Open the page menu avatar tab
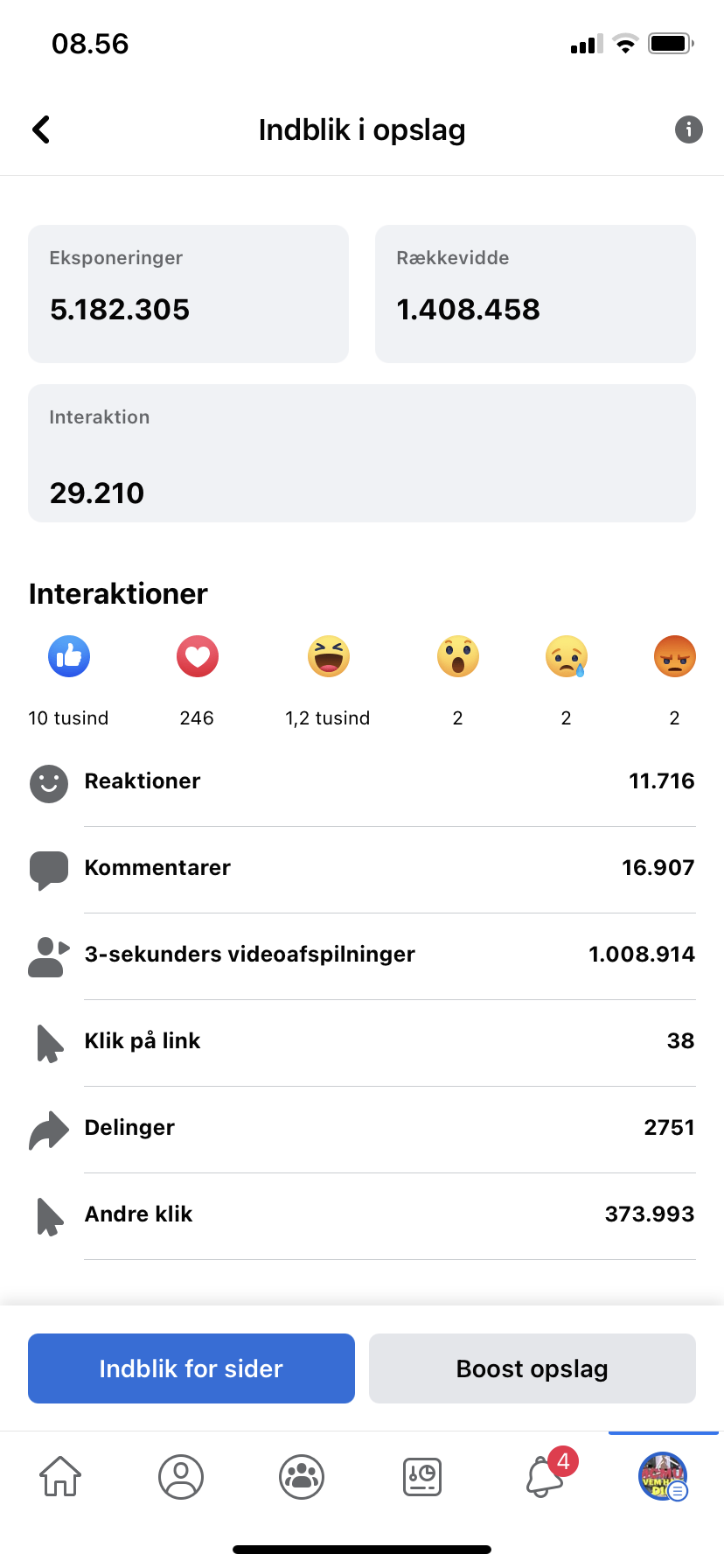 click(x=663, y=1477)
